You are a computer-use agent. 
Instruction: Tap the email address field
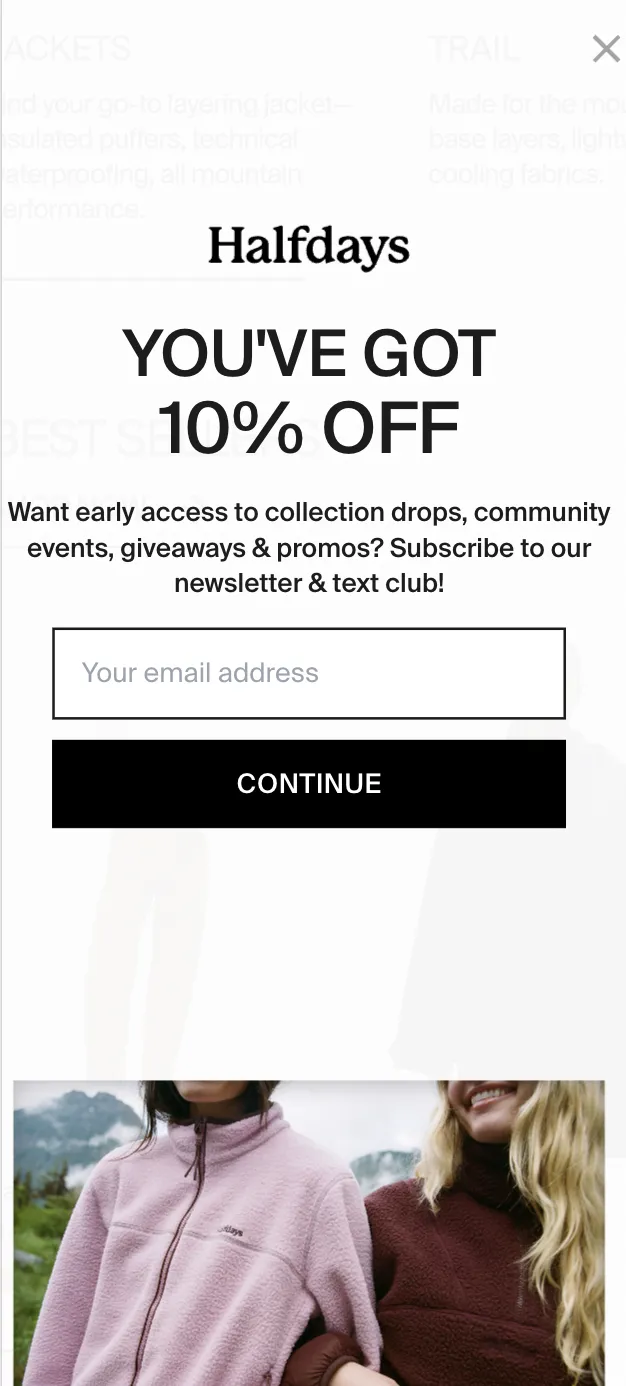coord(308,673)
